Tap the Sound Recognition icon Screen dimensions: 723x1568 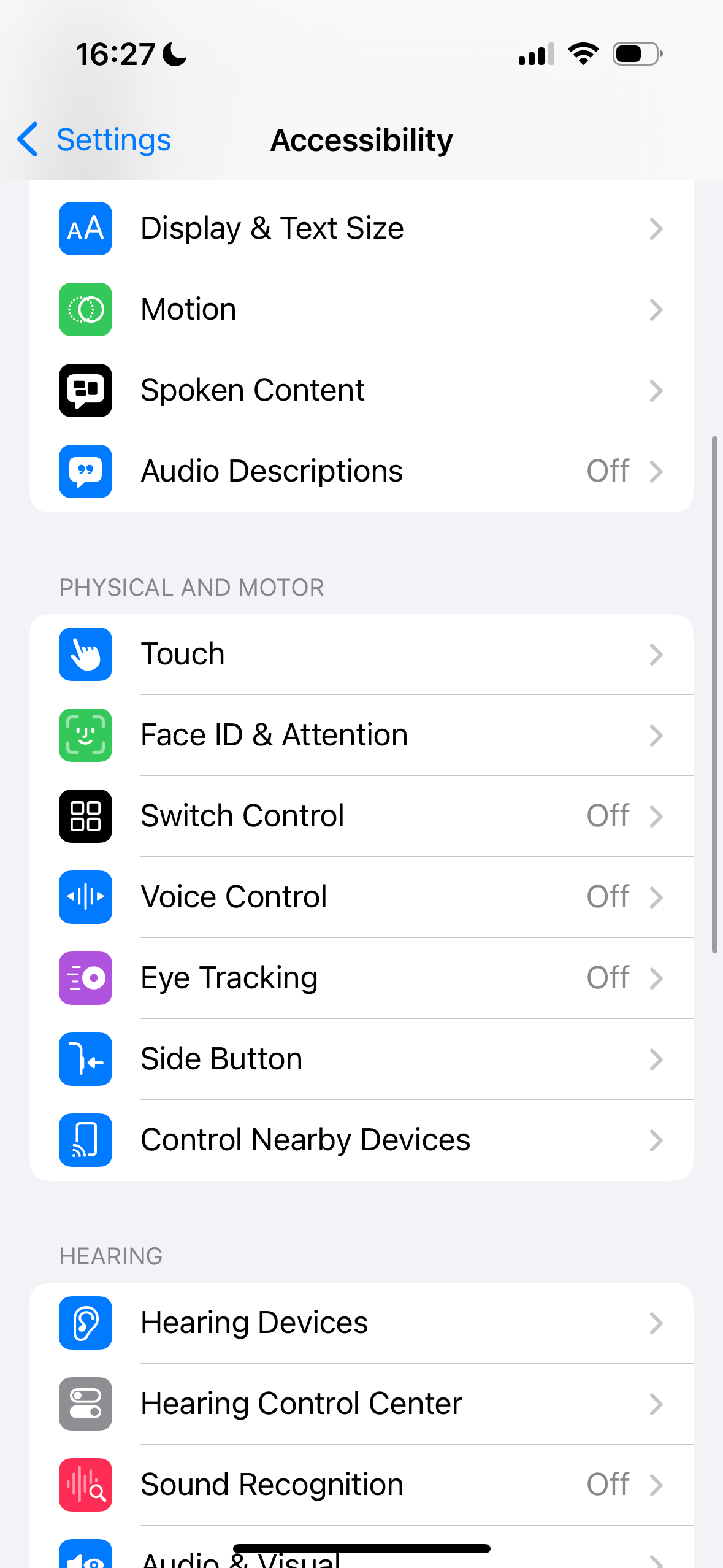tap(85, 1485)
